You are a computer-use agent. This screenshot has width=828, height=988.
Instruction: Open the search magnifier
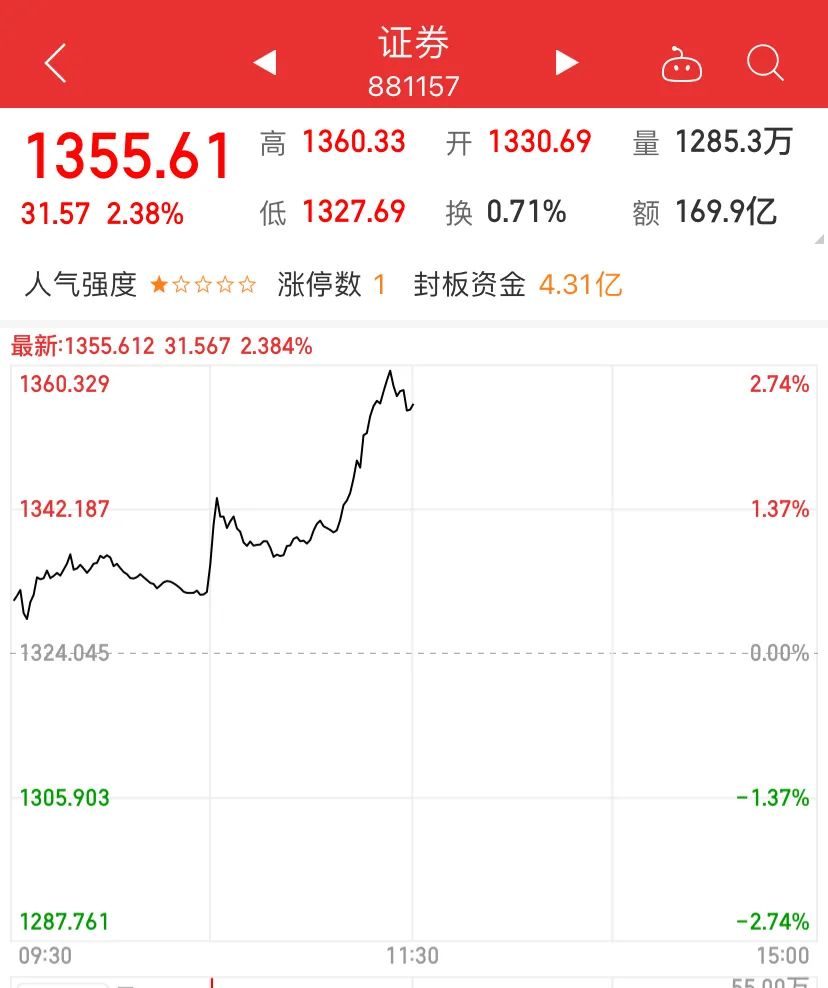pyautogui.click(x=765, y=63)
